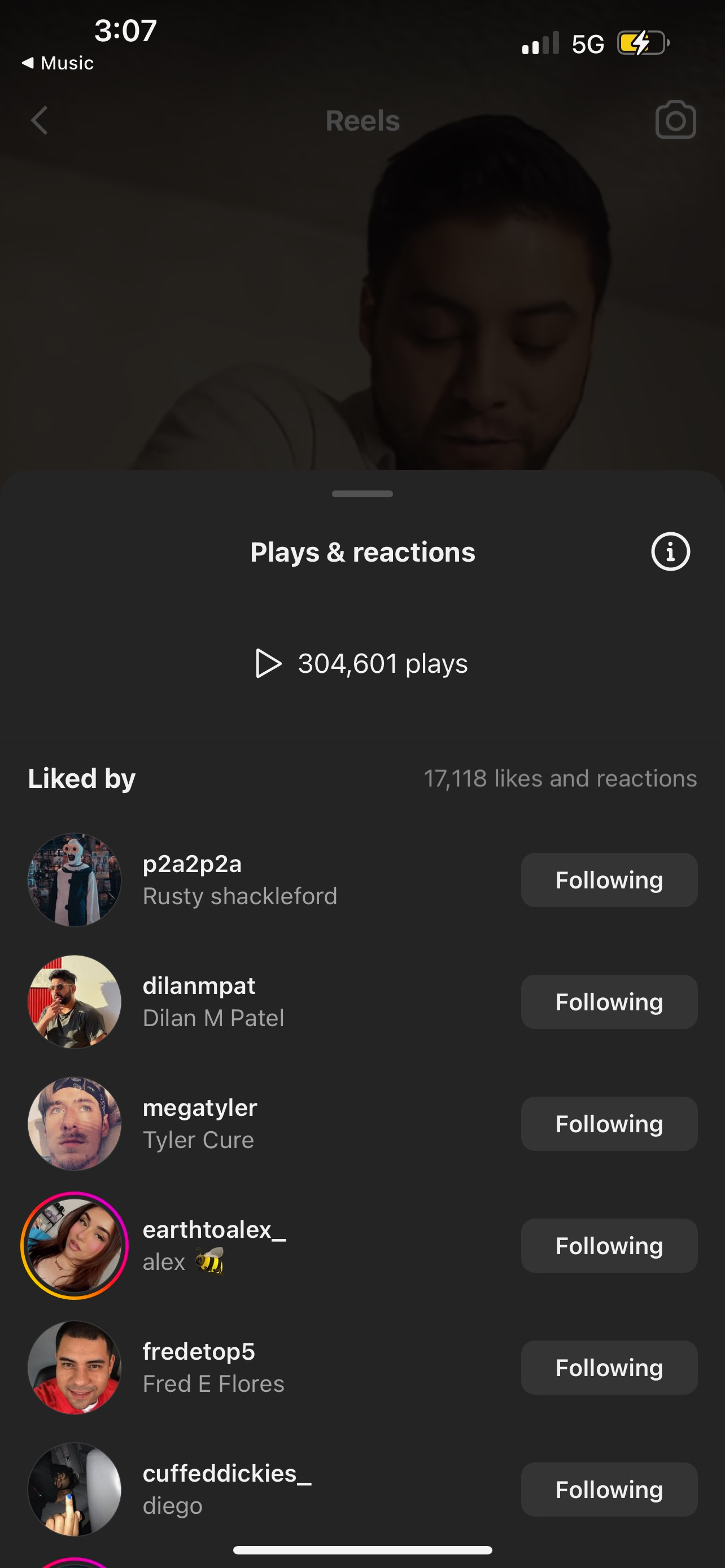725x1568 pixels.
Task: Tap the sheet's drag handle bar
Action: pos(362,494)
